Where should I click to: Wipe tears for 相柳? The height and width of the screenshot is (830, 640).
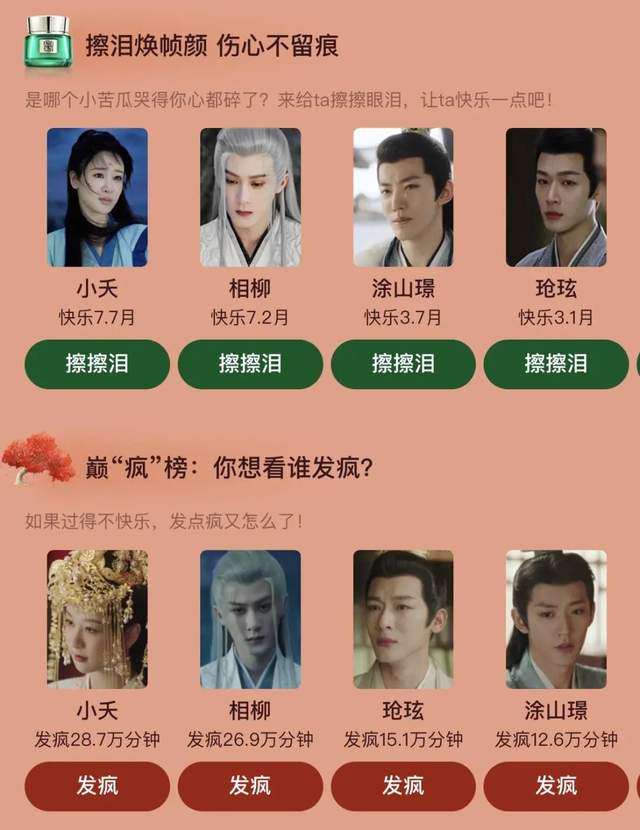point(250,364)
